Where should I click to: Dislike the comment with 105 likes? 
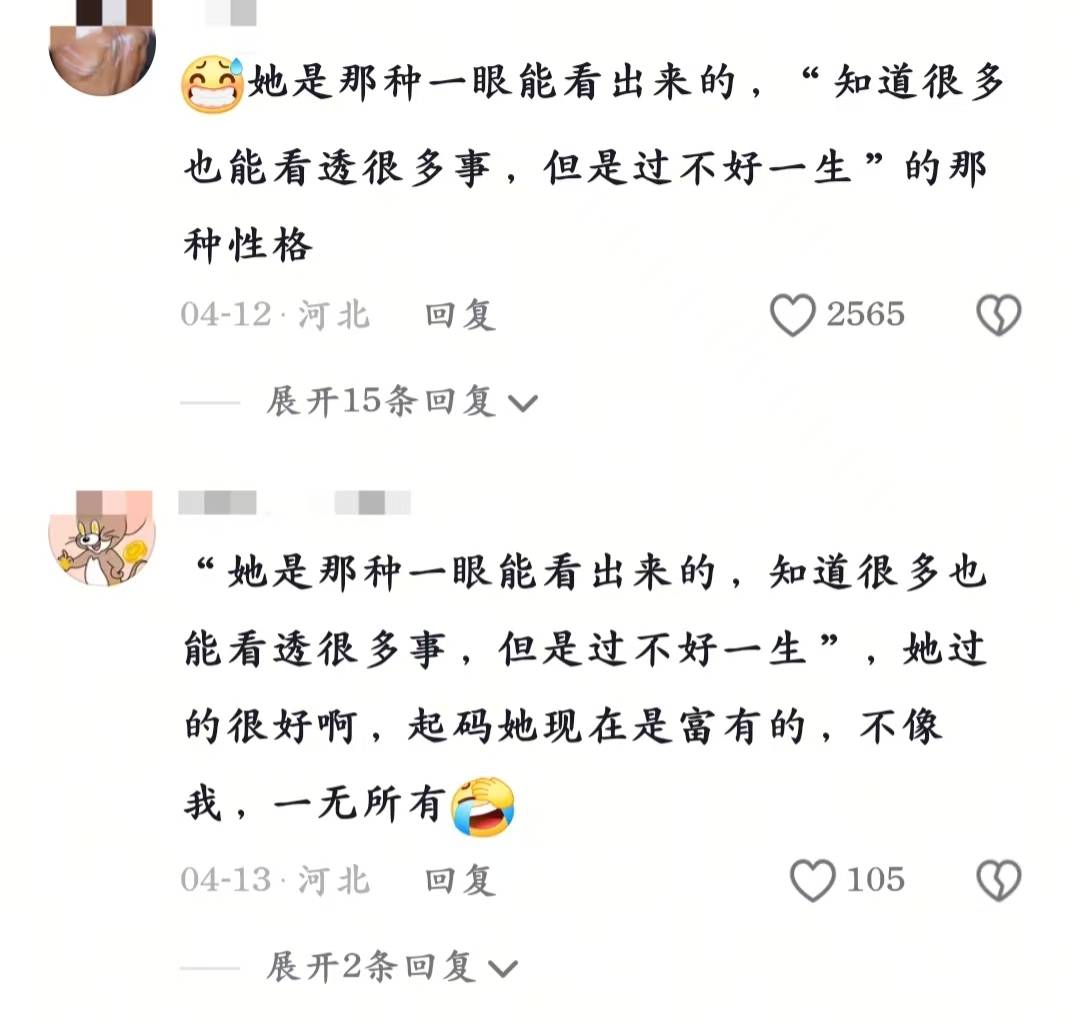tap(998, 881)
